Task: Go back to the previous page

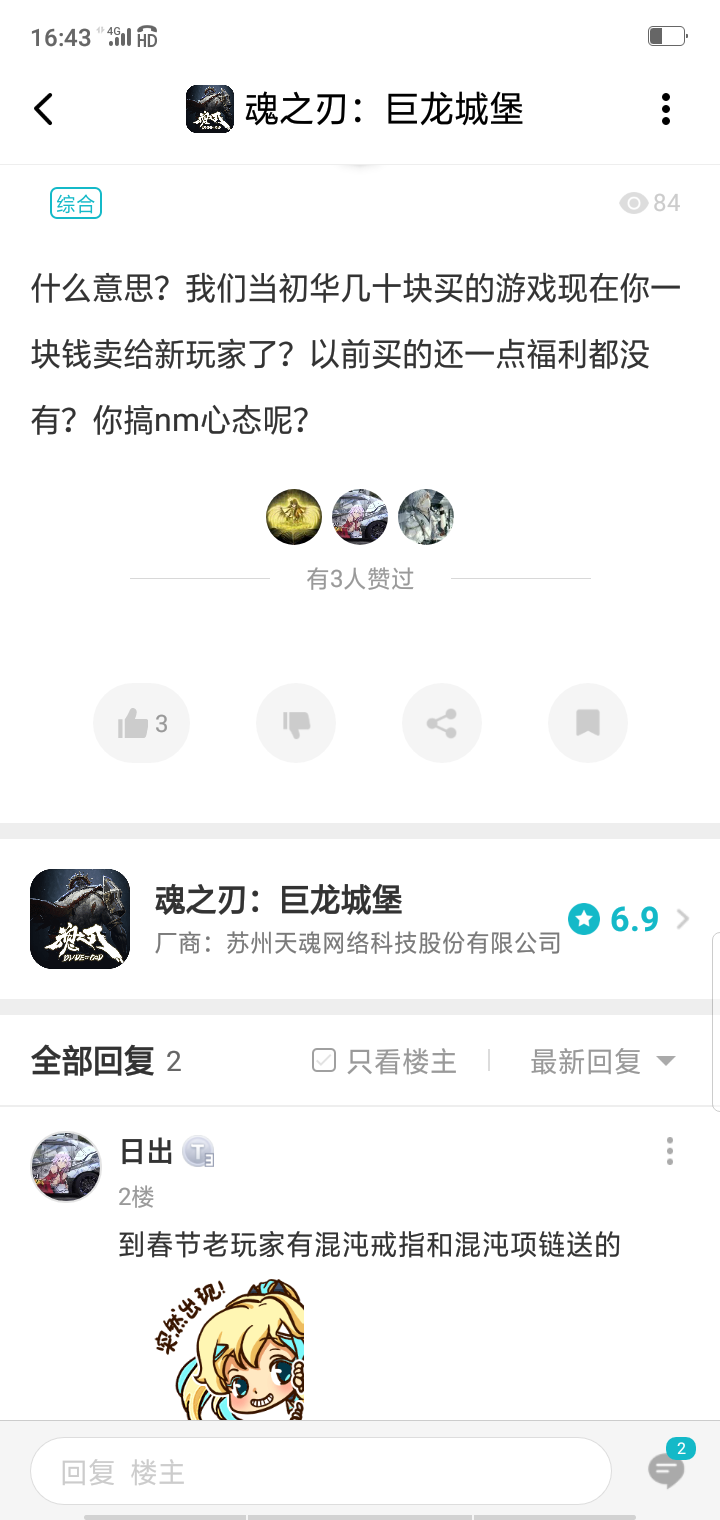Action: pyautogui.click(x=43, y=108)
